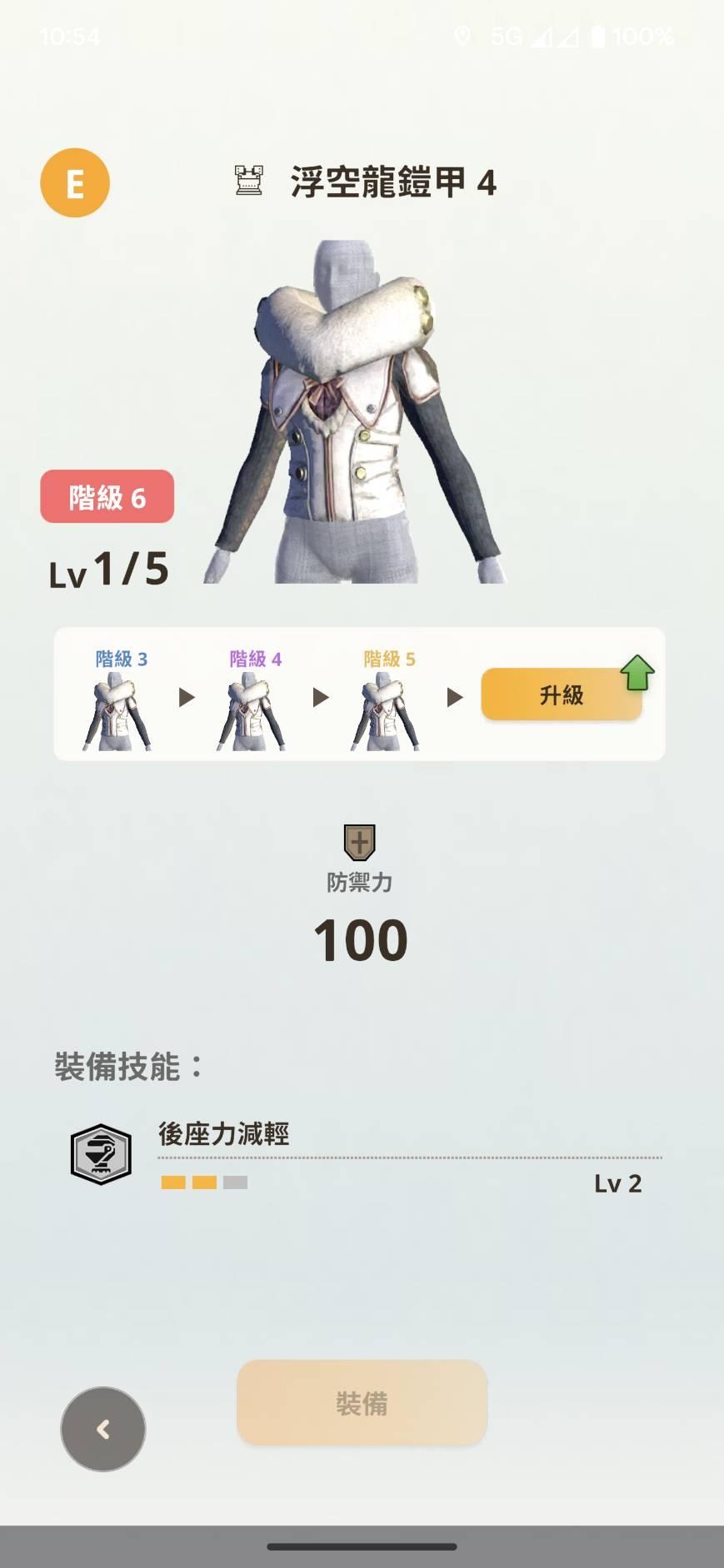724x1568 pixels.
Task: Select the 階級 3 armor preview
Action: 118,699
